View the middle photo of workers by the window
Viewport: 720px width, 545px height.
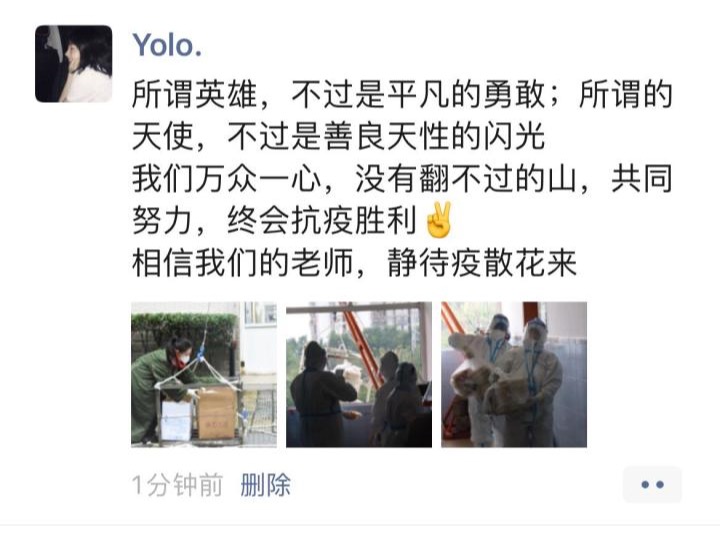[x=359, y=374]
